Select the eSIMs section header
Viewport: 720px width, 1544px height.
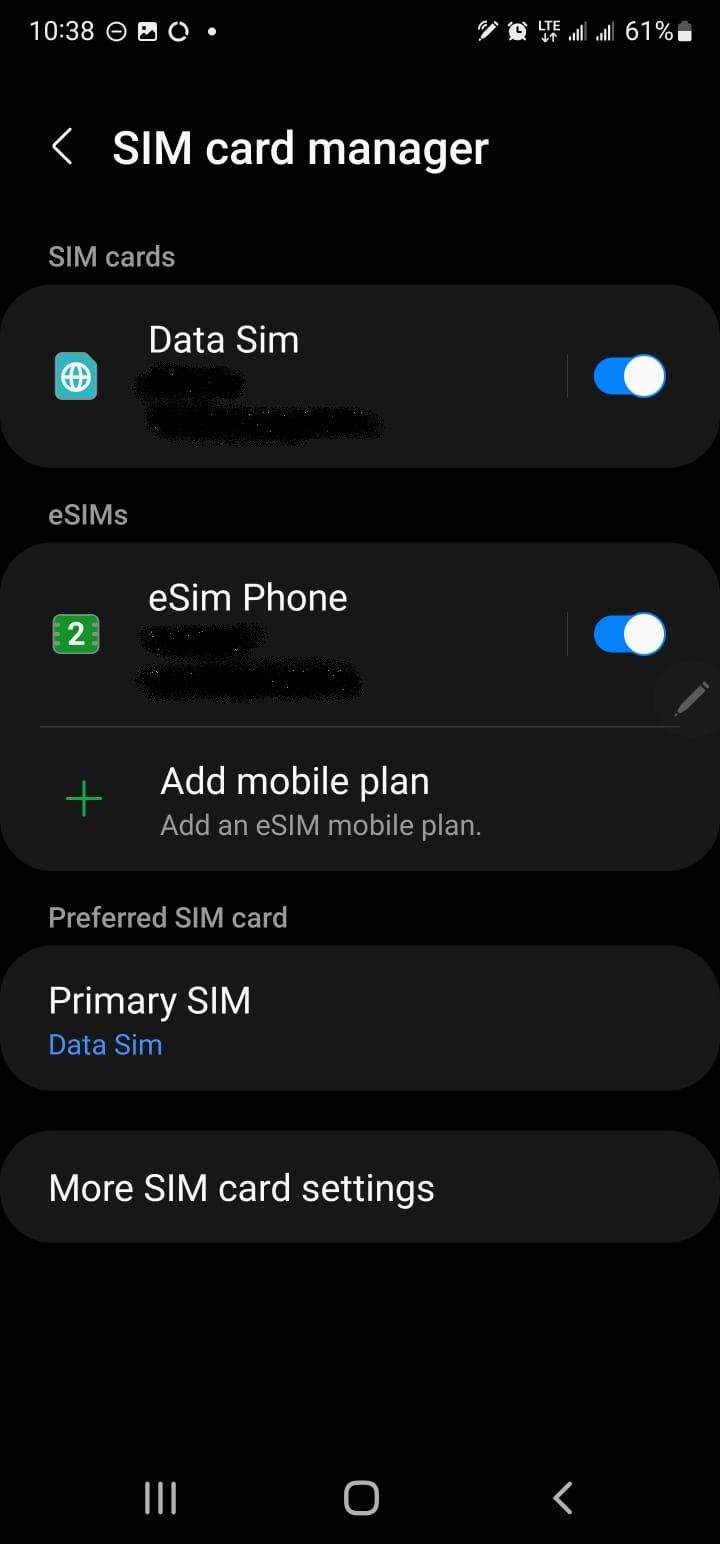88,514
